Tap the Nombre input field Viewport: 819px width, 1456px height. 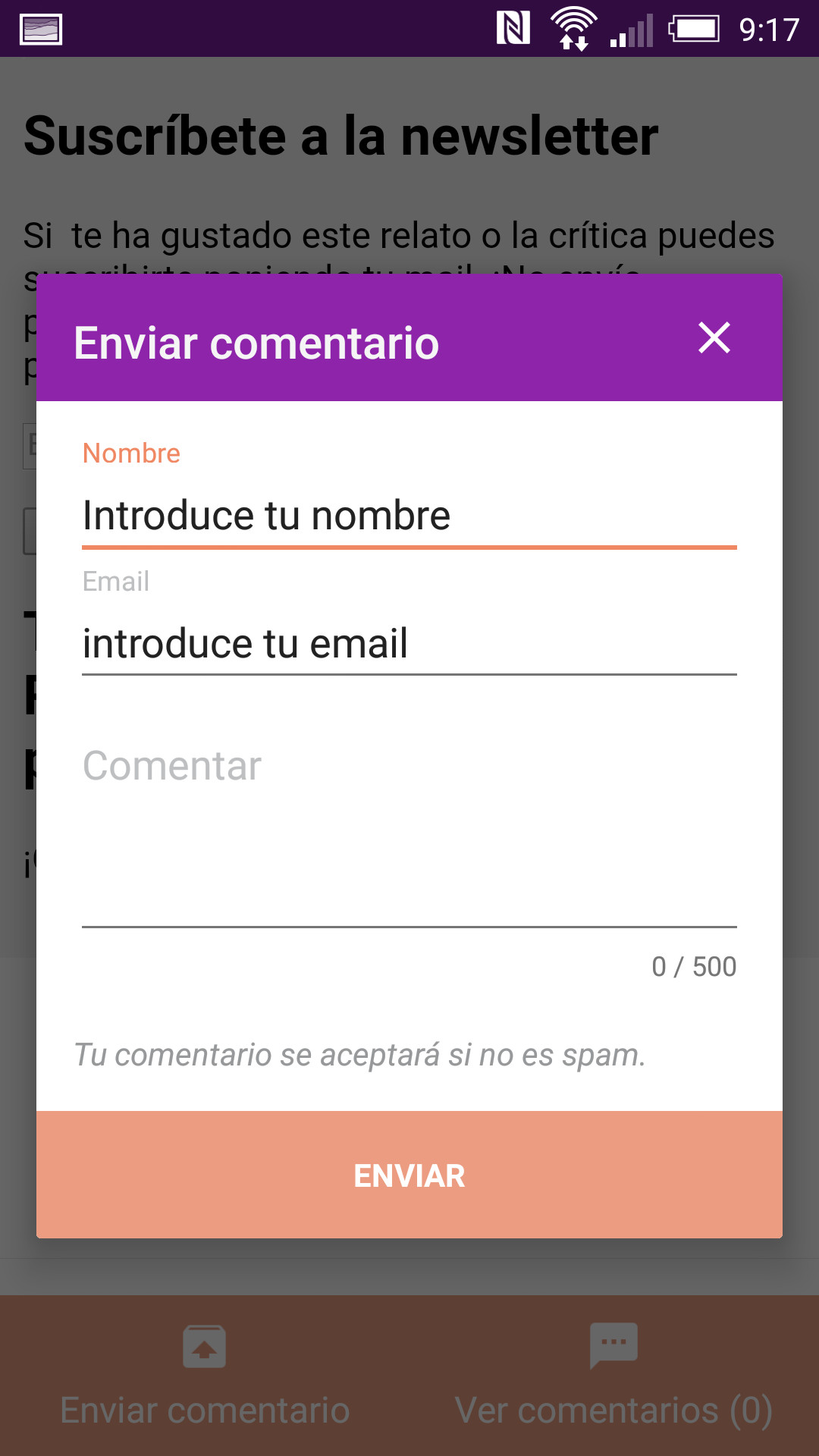(x=409, y=516)
